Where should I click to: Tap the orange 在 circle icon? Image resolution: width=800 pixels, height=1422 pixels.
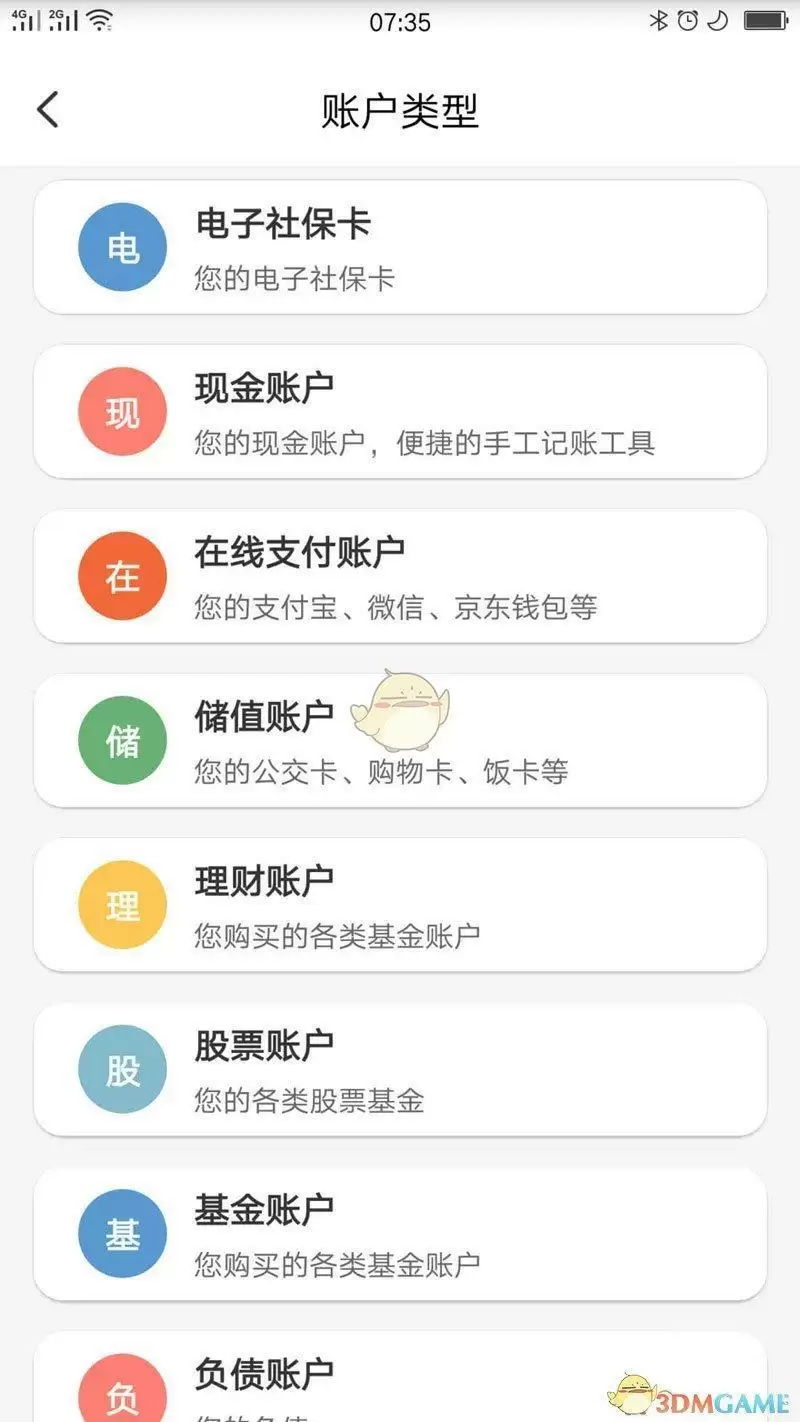pyautogui.click(x=121, y=576)
